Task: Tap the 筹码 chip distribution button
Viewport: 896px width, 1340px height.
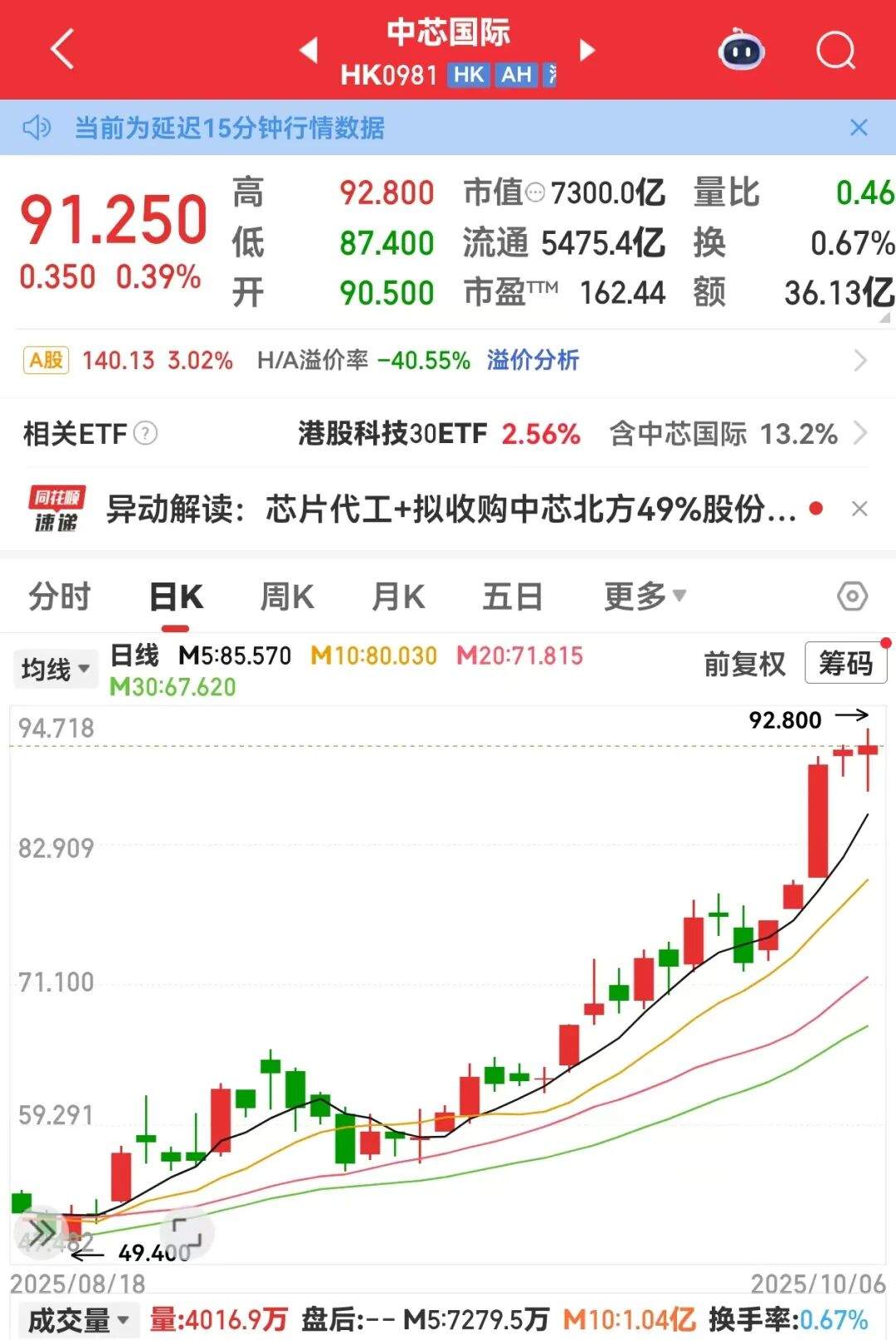Action: click(845, 663)
